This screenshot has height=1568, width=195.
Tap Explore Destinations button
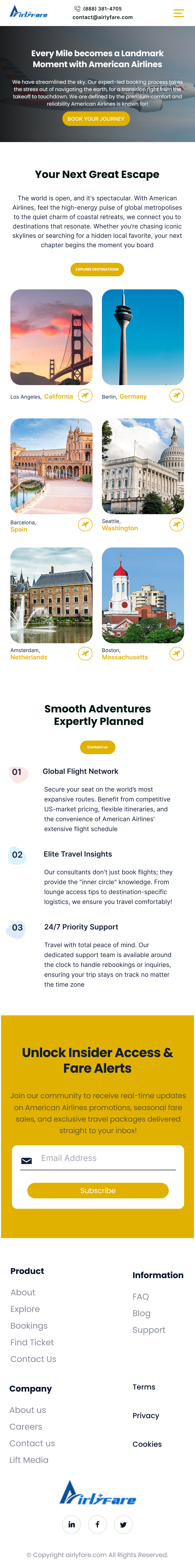pyautogui.click(x=97, y=269)
